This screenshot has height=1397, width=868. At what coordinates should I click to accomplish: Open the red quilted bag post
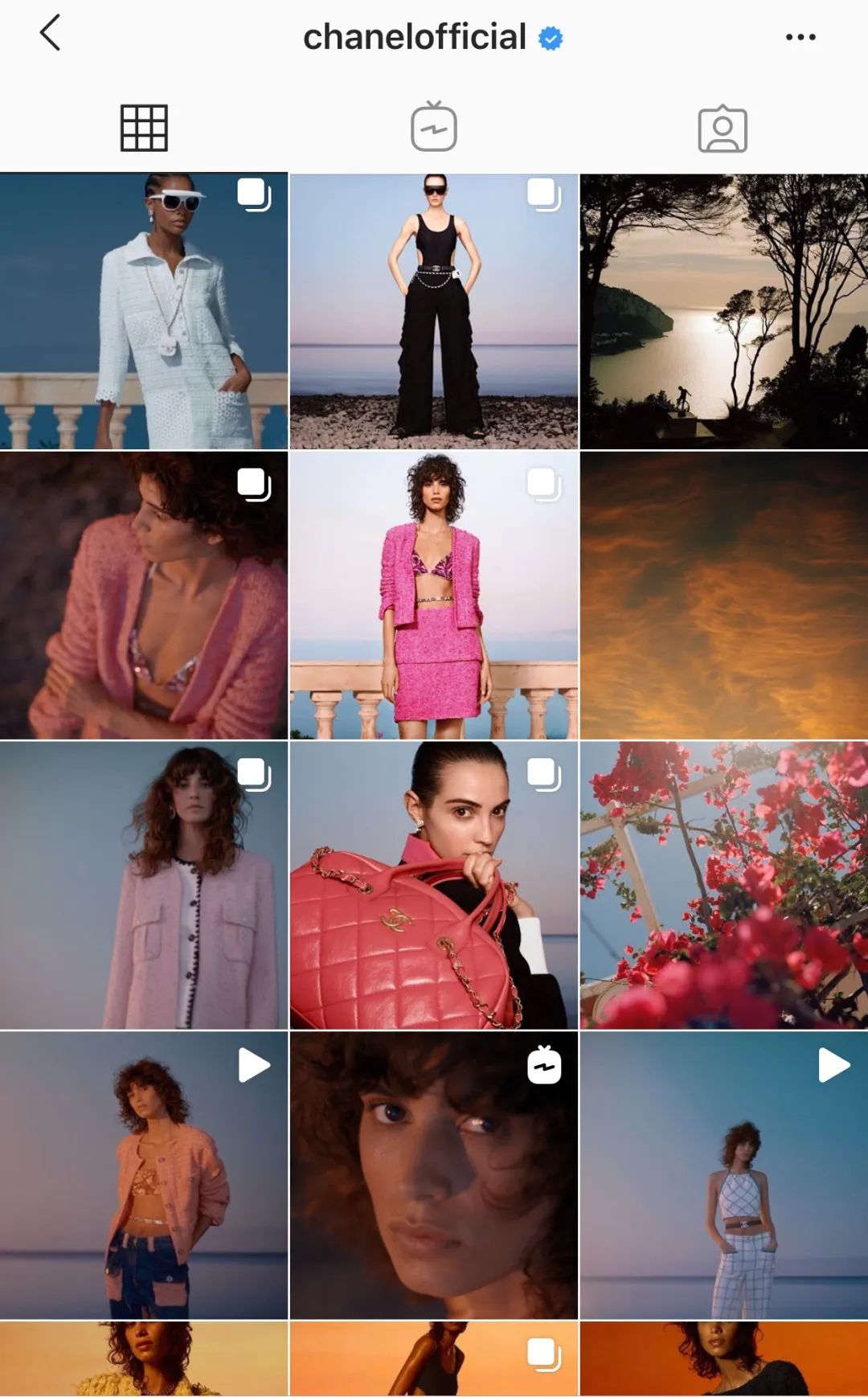click(x=434, y=885)
